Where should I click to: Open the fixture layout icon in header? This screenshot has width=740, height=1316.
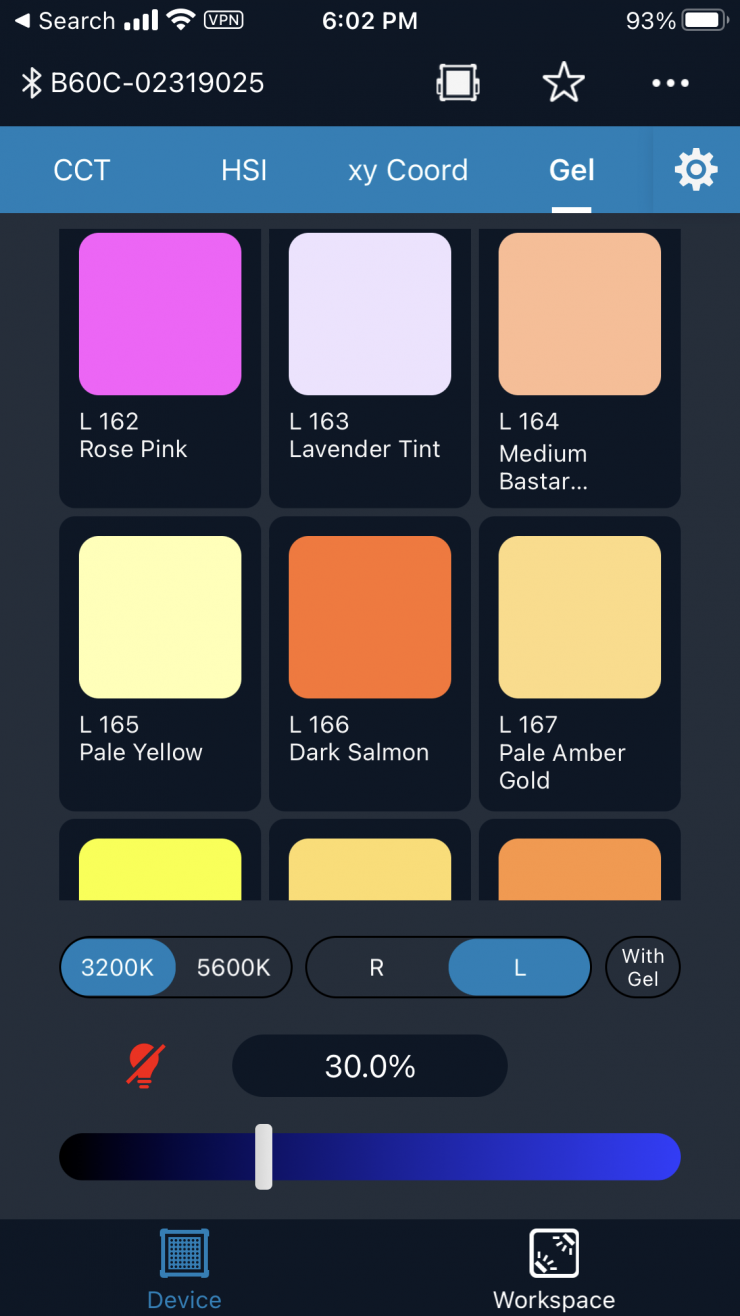458,83
